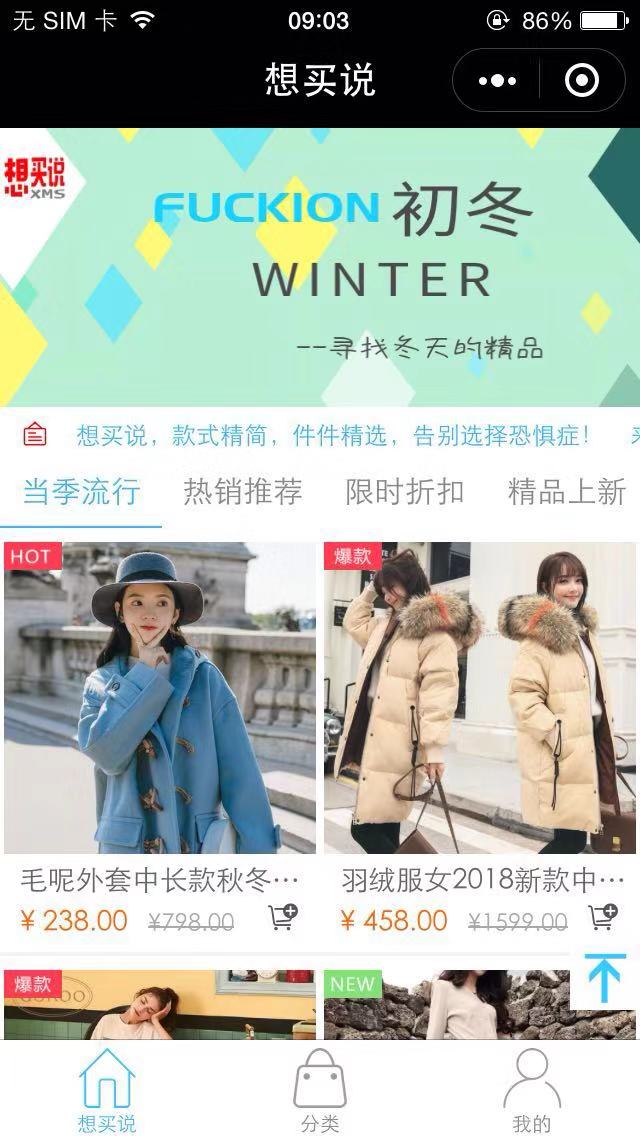
Task: Open the 分类 categories tab
Action: click(x=320, y=1090)
